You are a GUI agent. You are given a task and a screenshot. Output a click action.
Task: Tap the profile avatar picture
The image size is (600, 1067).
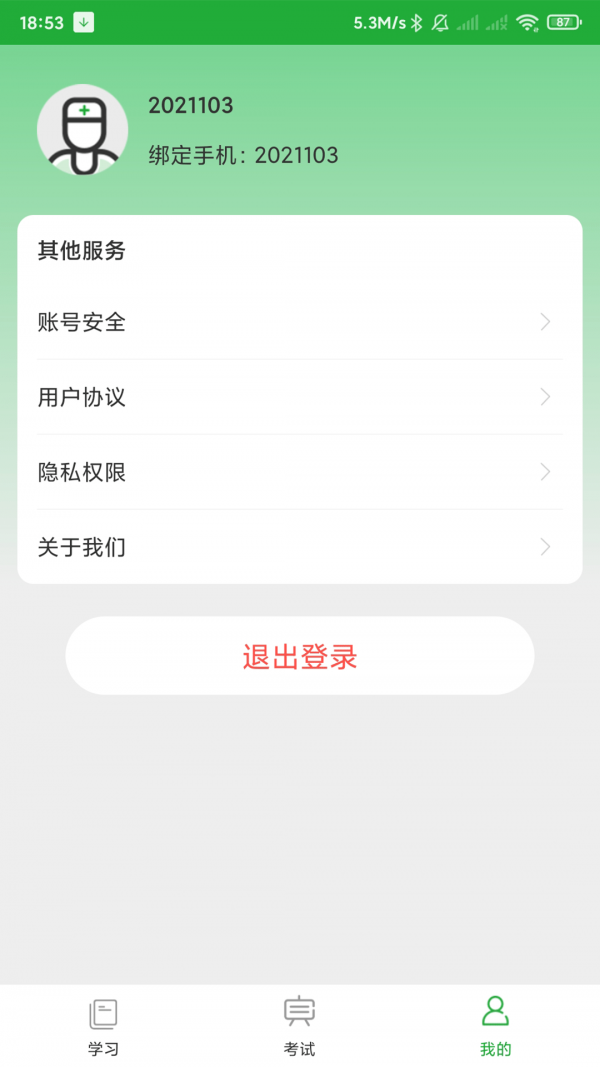point(83,130)
